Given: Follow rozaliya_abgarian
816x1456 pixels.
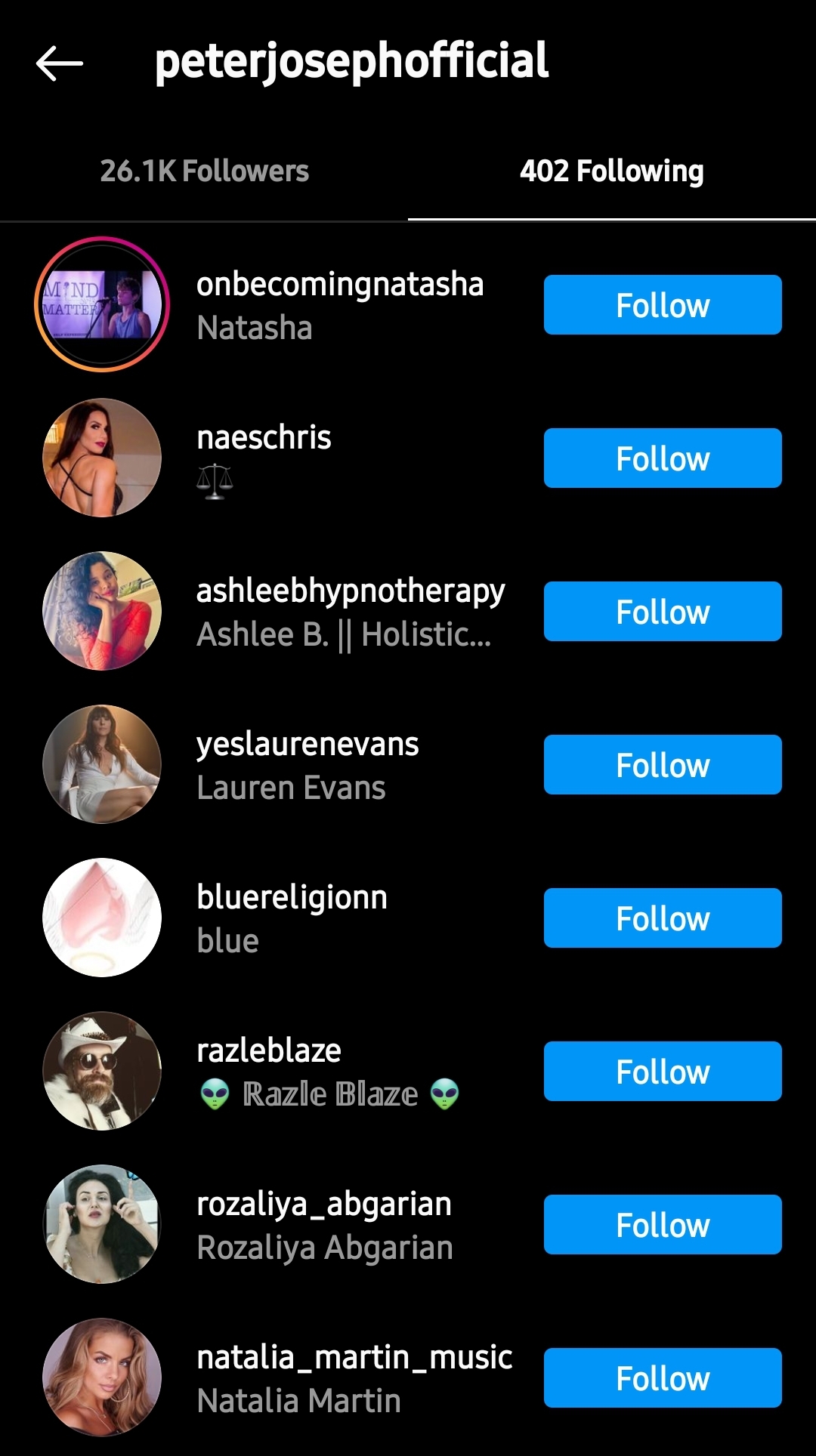Looking at the screenshot, I should pyautogui.click(x=663, y=1225).
